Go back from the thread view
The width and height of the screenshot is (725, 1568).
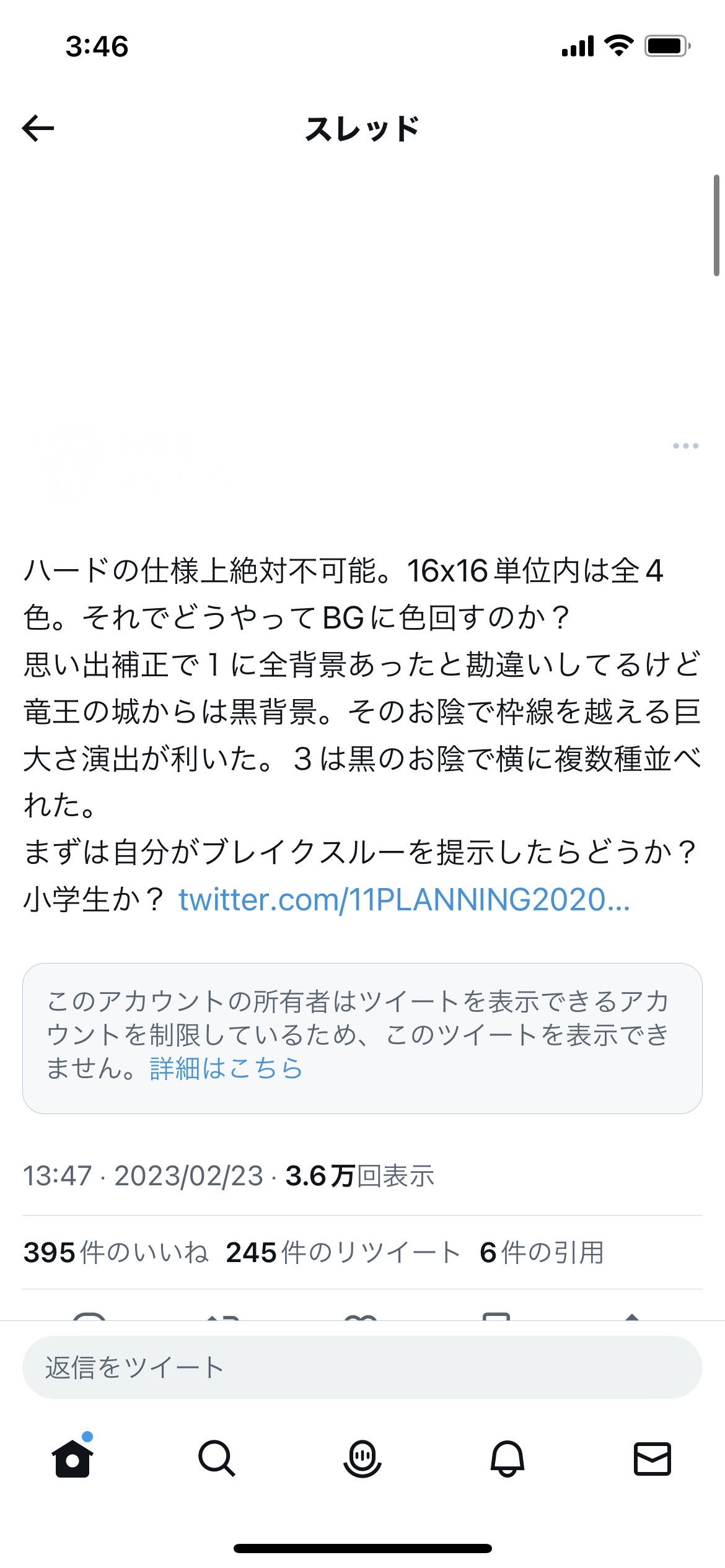click(38, 129)
